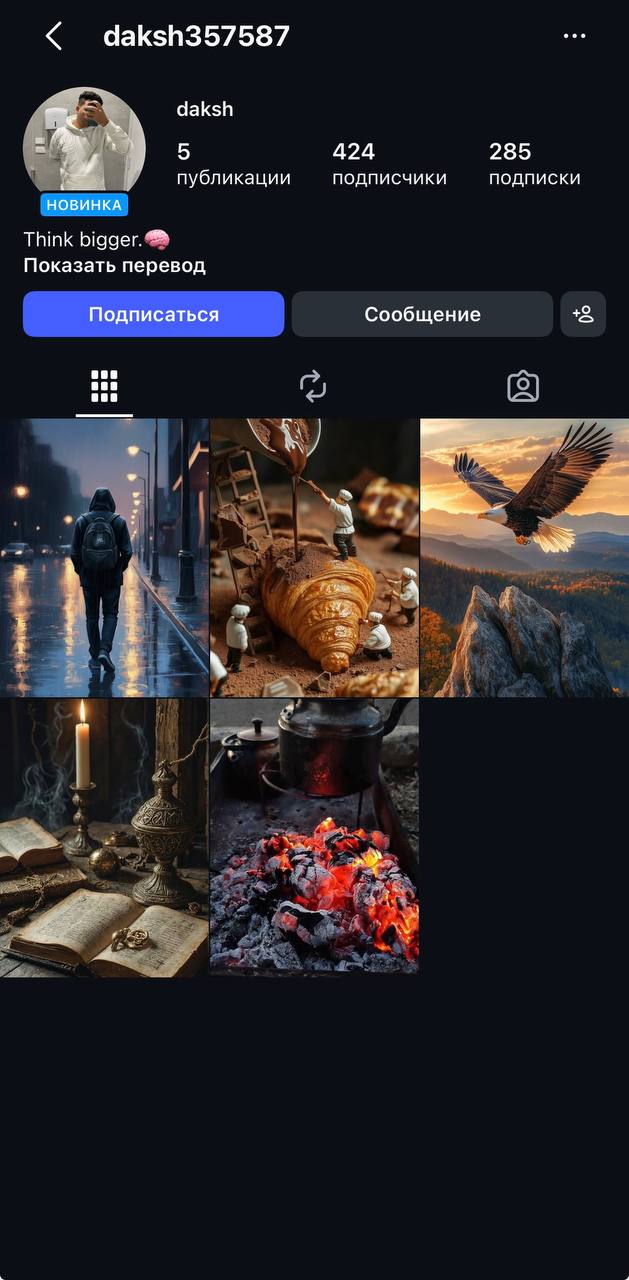Viewport: 629px width, 1280px height.
Task: Switch to the posts grid tab
Action: (104, 386)
